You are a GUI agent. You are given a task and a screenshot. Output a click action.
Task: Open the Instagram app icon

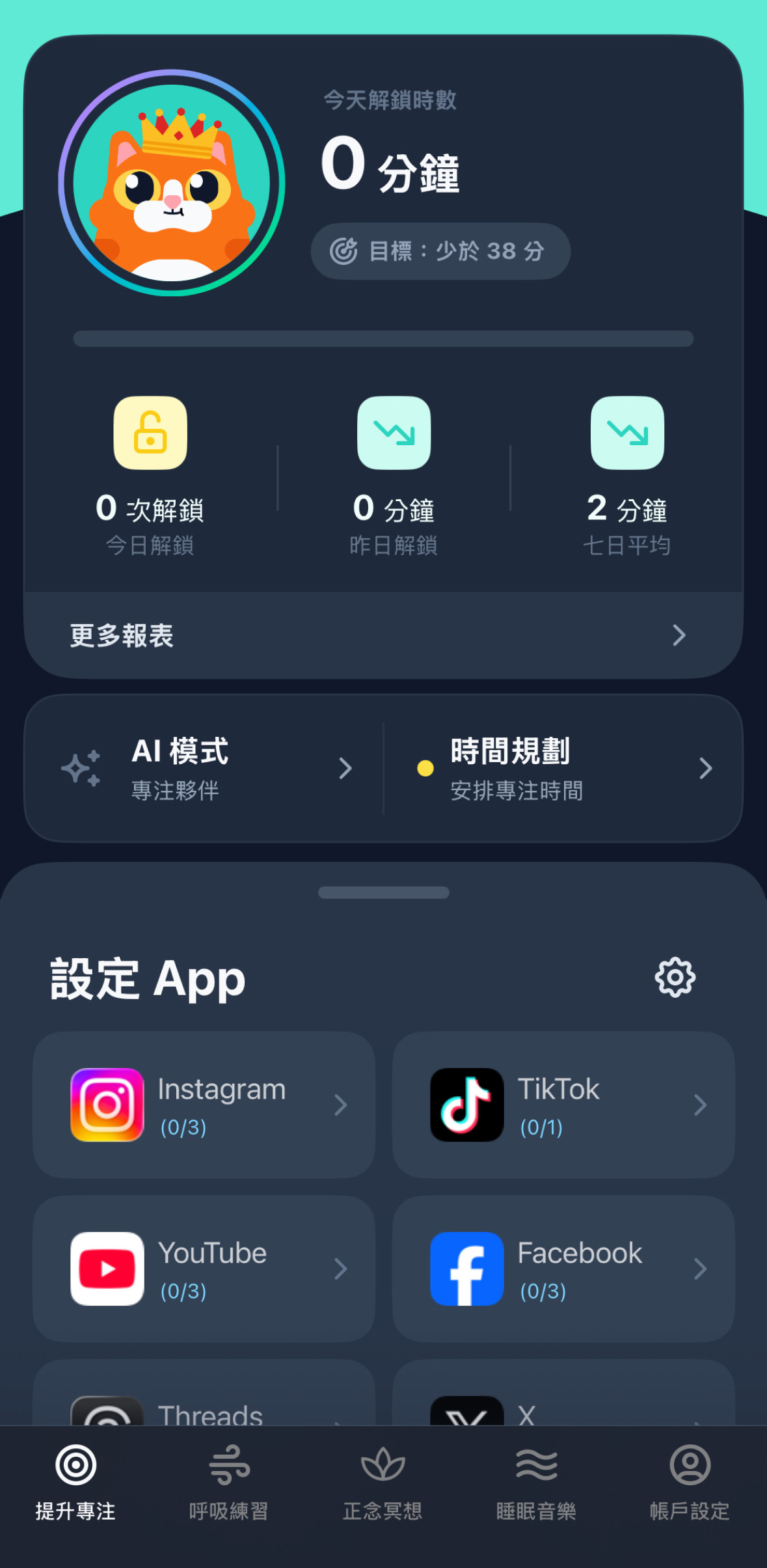[106, 1105]
